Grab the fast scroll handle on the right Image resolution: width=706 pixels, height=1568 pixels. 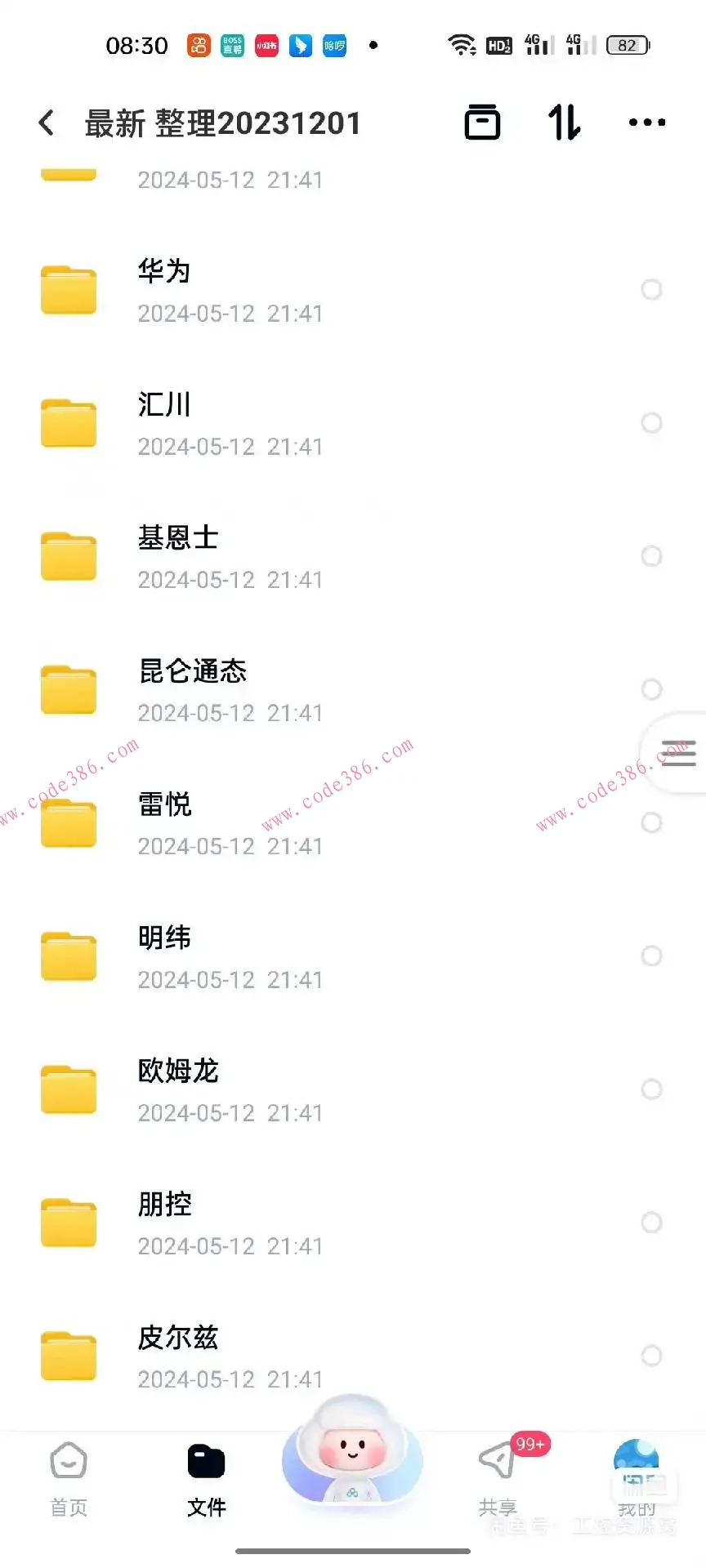(x=681, y=753)
